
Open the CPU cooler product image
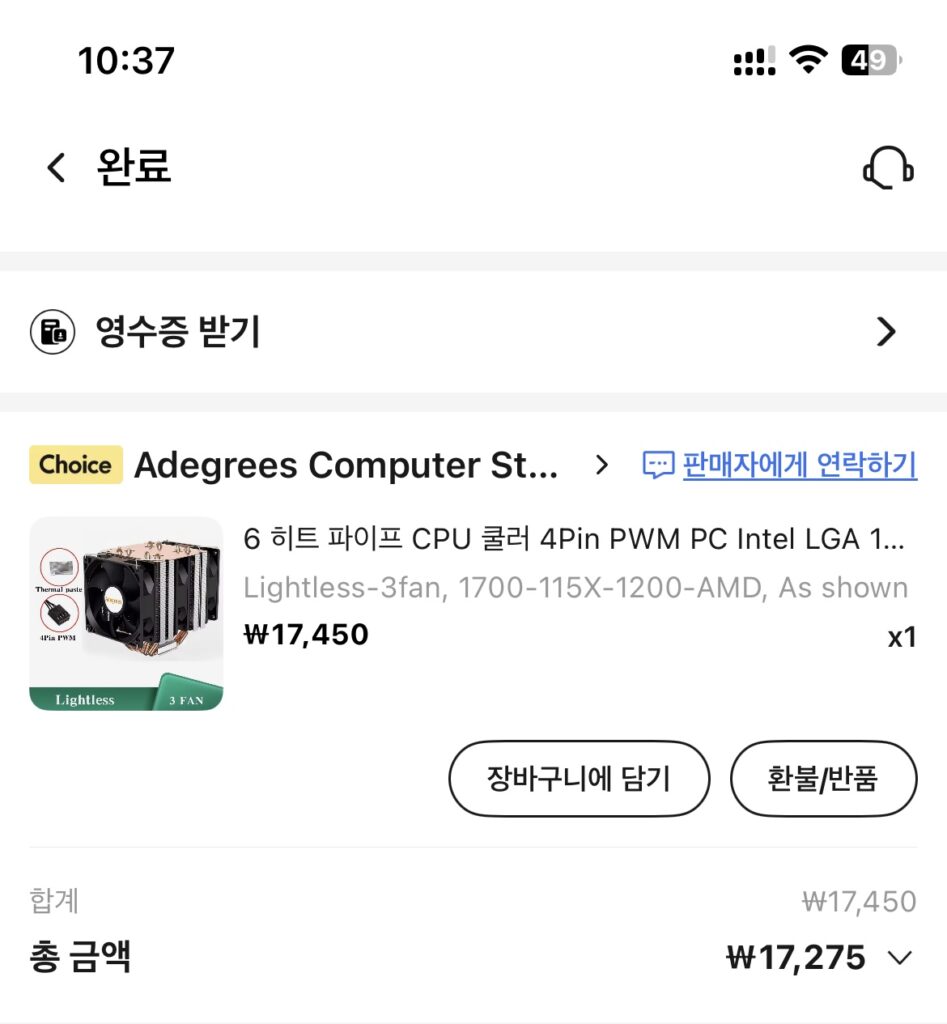click(x=126, y=613)
